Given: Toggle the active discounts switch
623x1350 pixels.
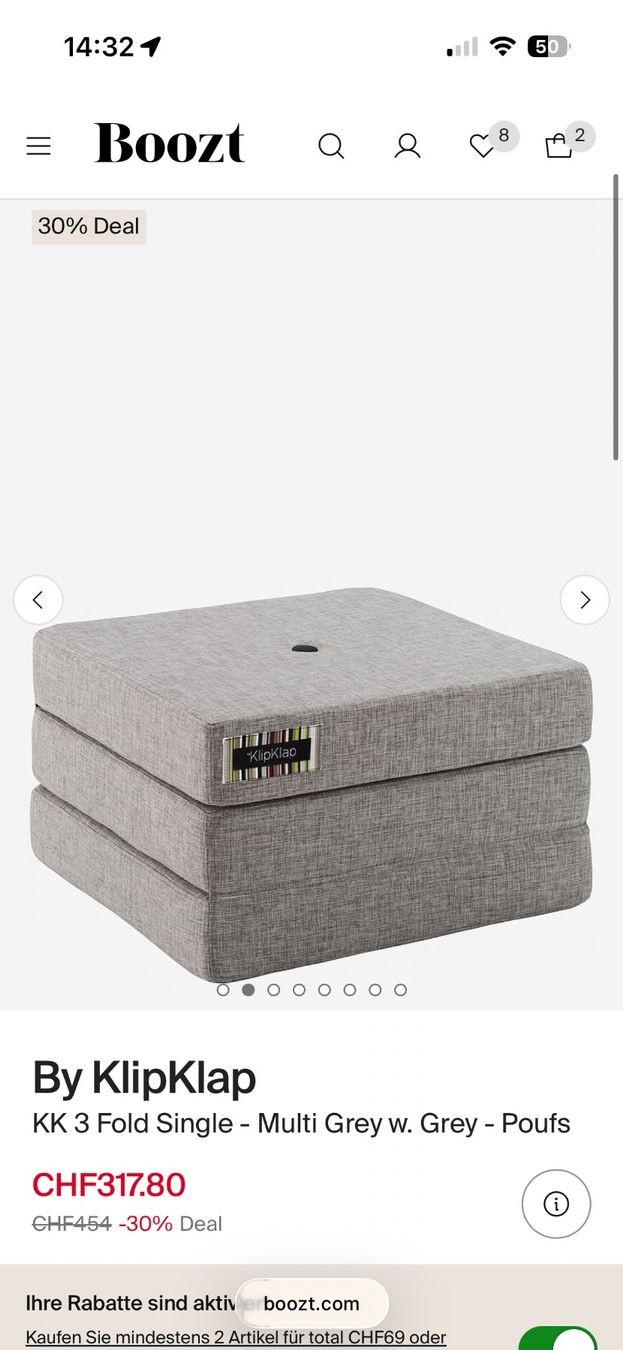Looking at the screenshot, I should coord(558,1338).
